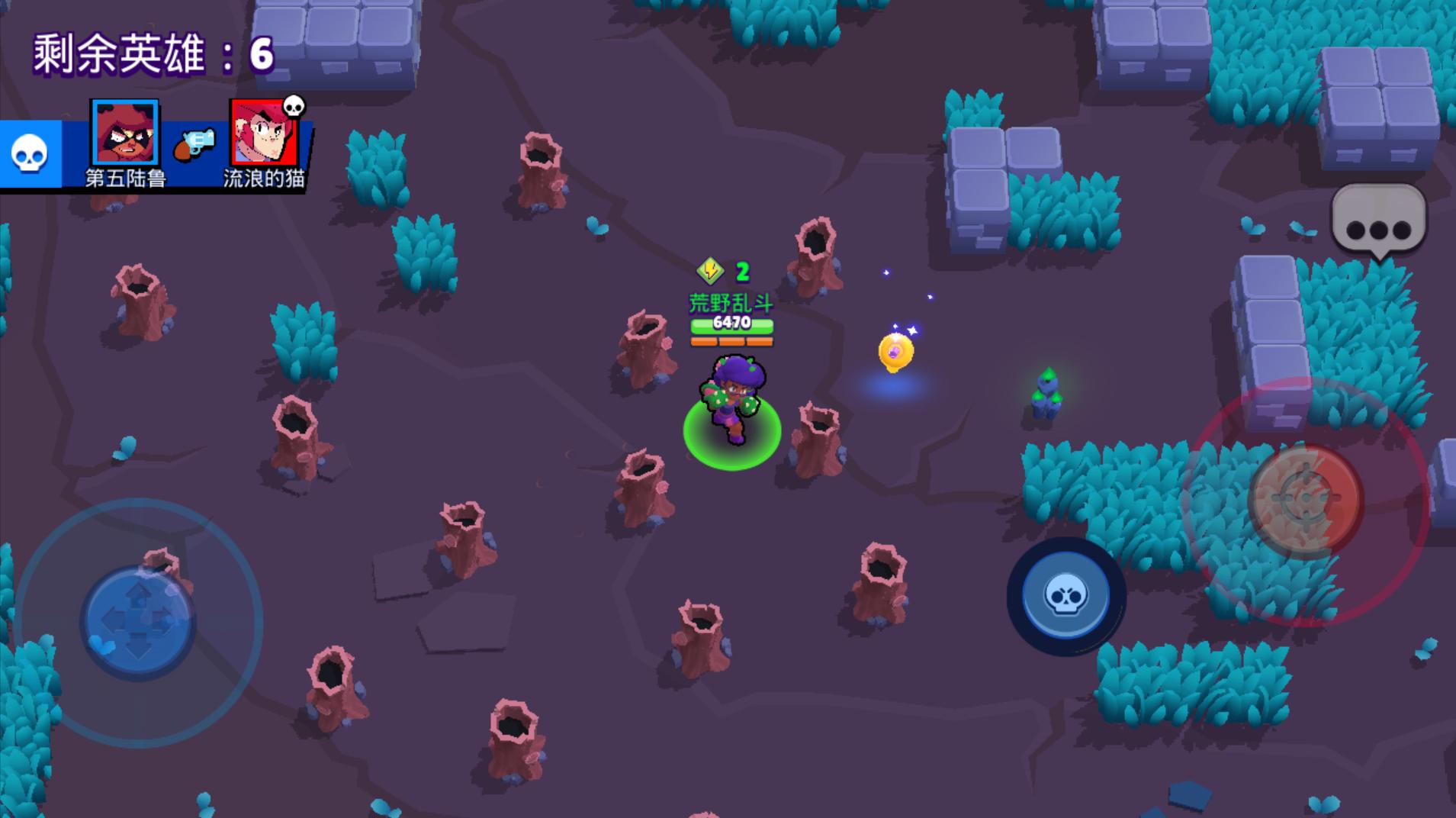Tap the red attack crosshair button
Viewport: 1456px width, 818px height.
(x=1305, y=500)
